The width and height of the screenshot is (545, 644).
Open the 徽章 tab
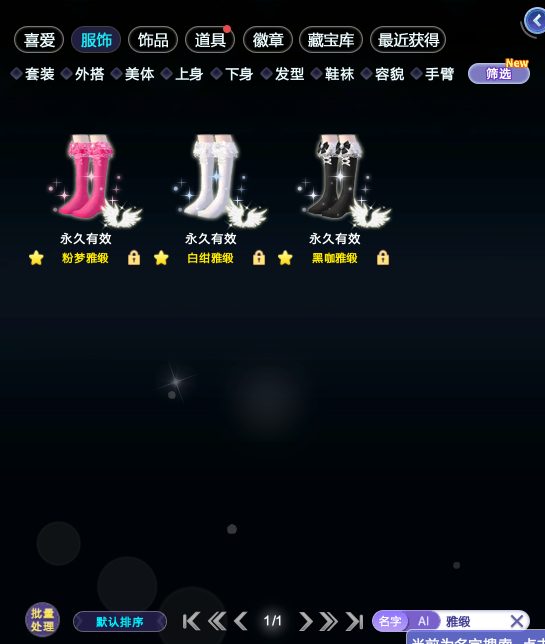(268, 40)
